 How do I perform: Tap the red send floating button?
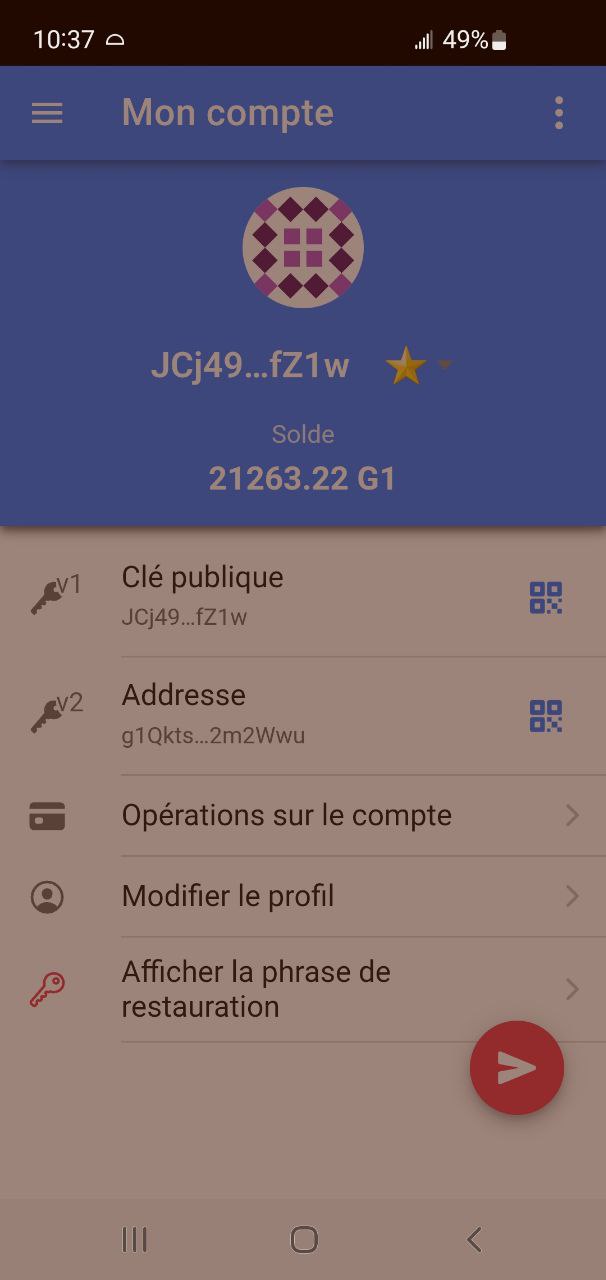[x=517, y=1068]
